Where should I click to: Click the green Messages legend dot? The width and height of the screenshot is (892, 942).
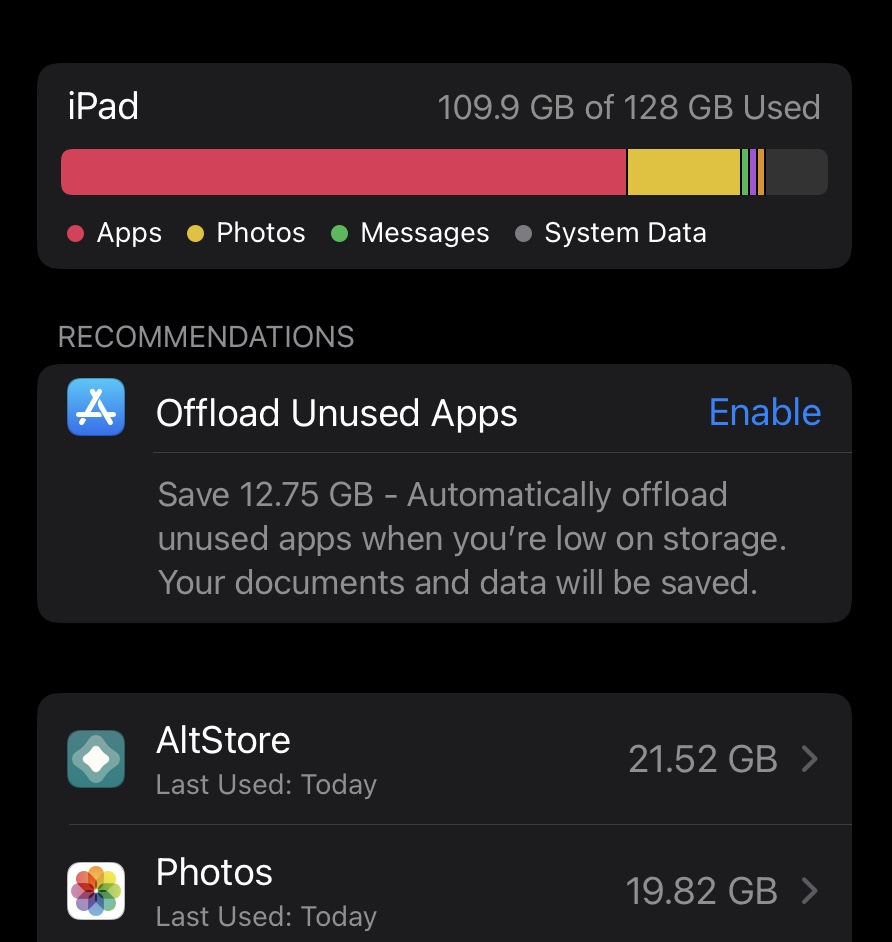click(339, 233)
